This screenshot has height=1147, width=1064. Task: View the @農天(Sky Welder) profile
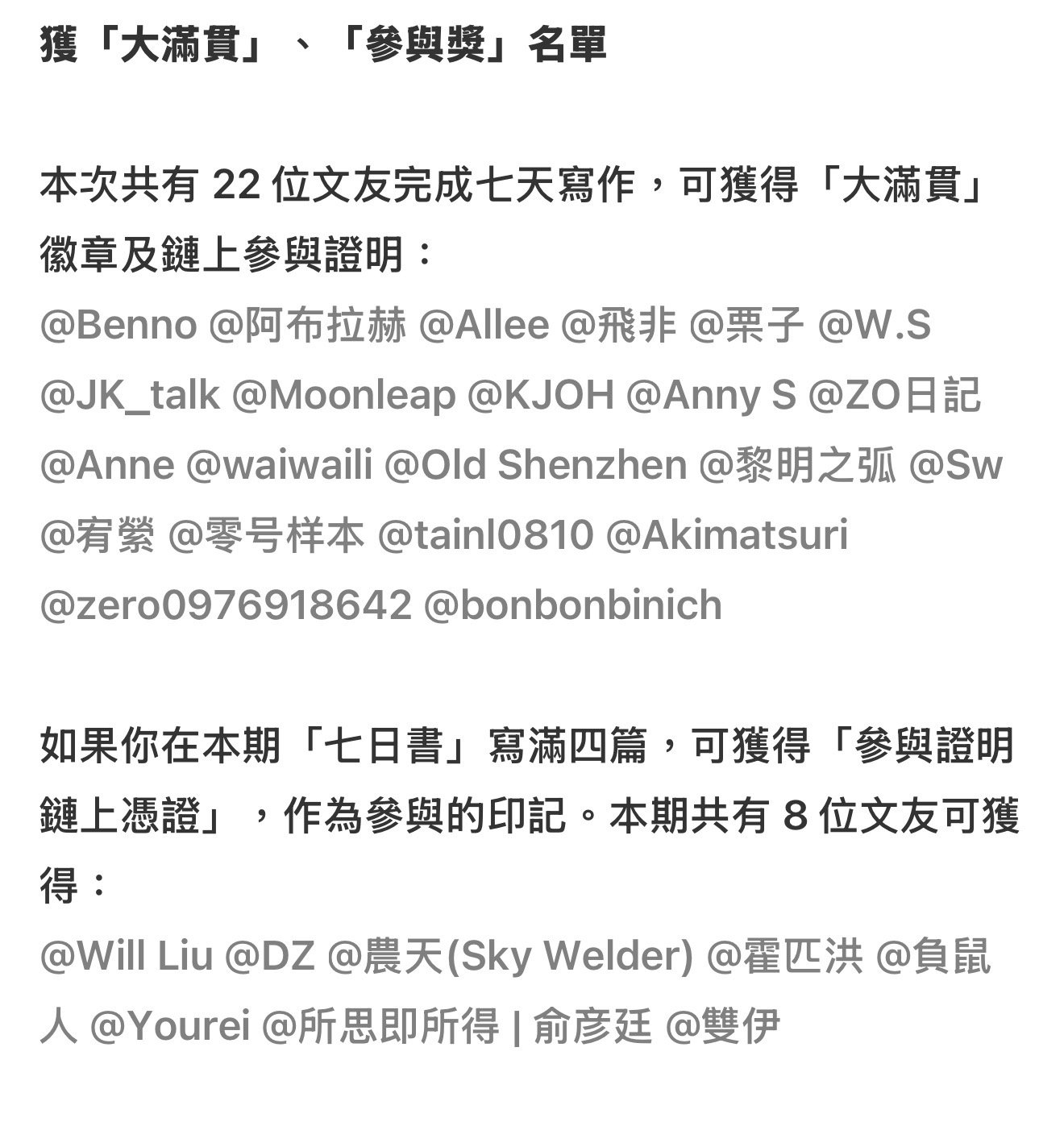point(510,957)
